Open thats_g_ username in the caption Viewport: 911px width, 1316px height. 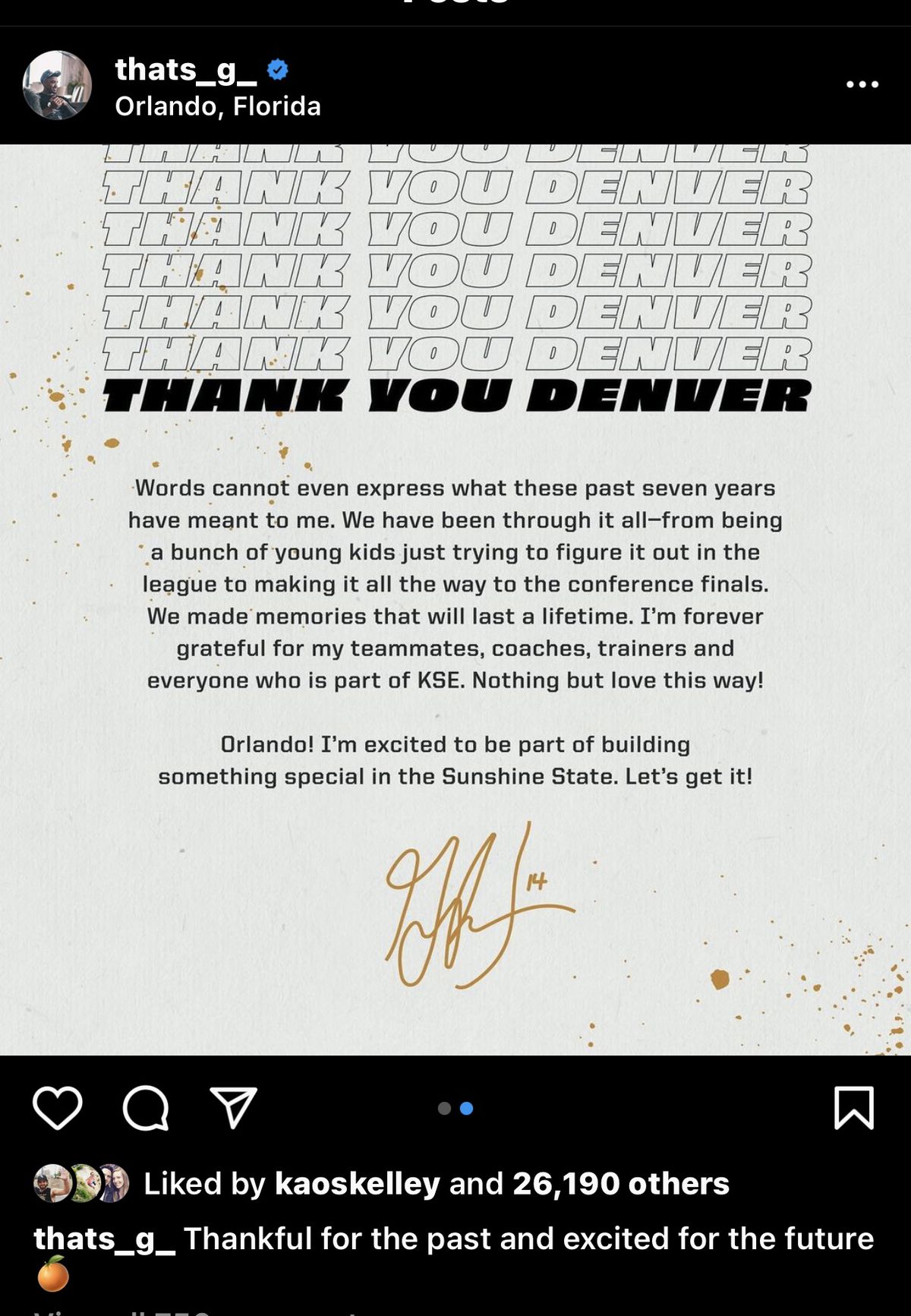(x=104, y=1239)
